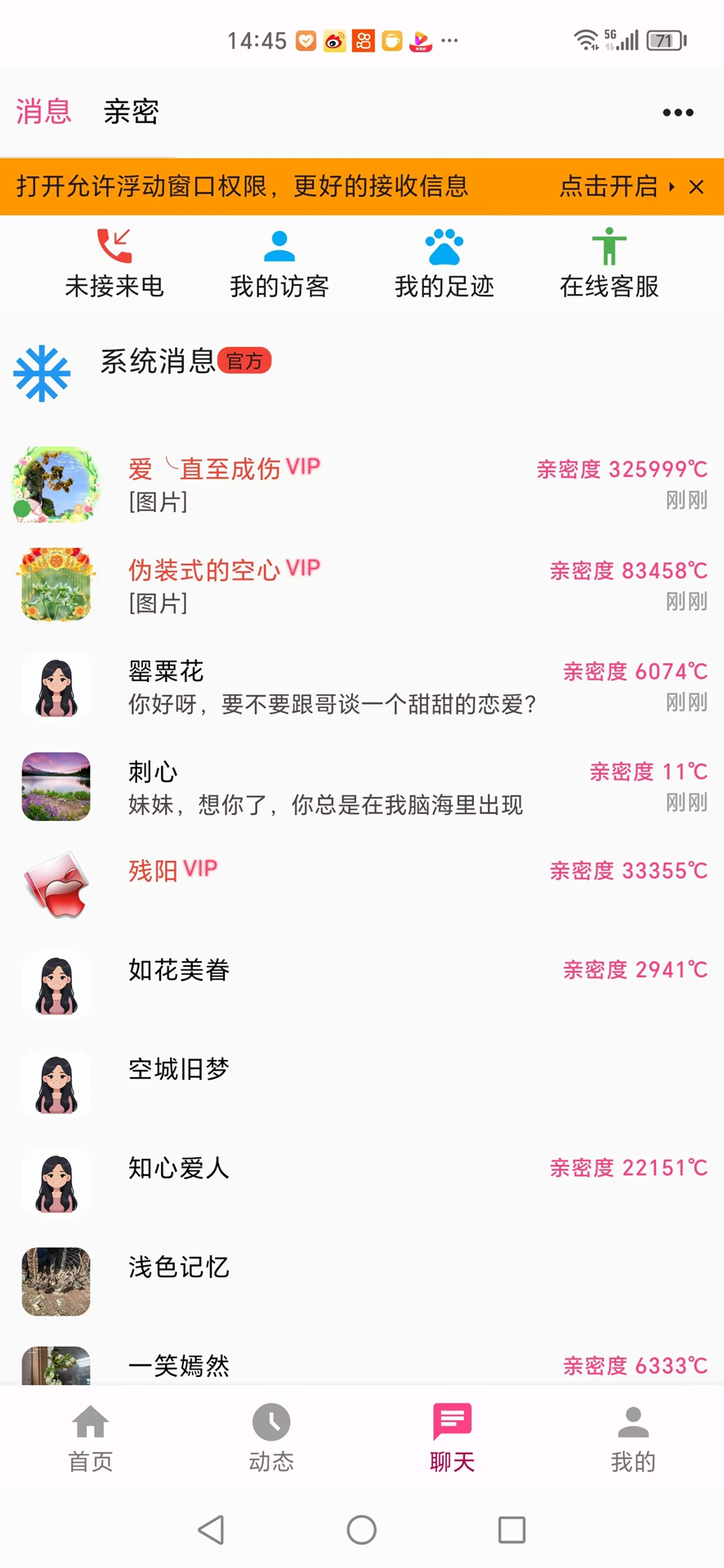Open 我的足迹 footprints

pyautogui.click(x=445, y=264)
